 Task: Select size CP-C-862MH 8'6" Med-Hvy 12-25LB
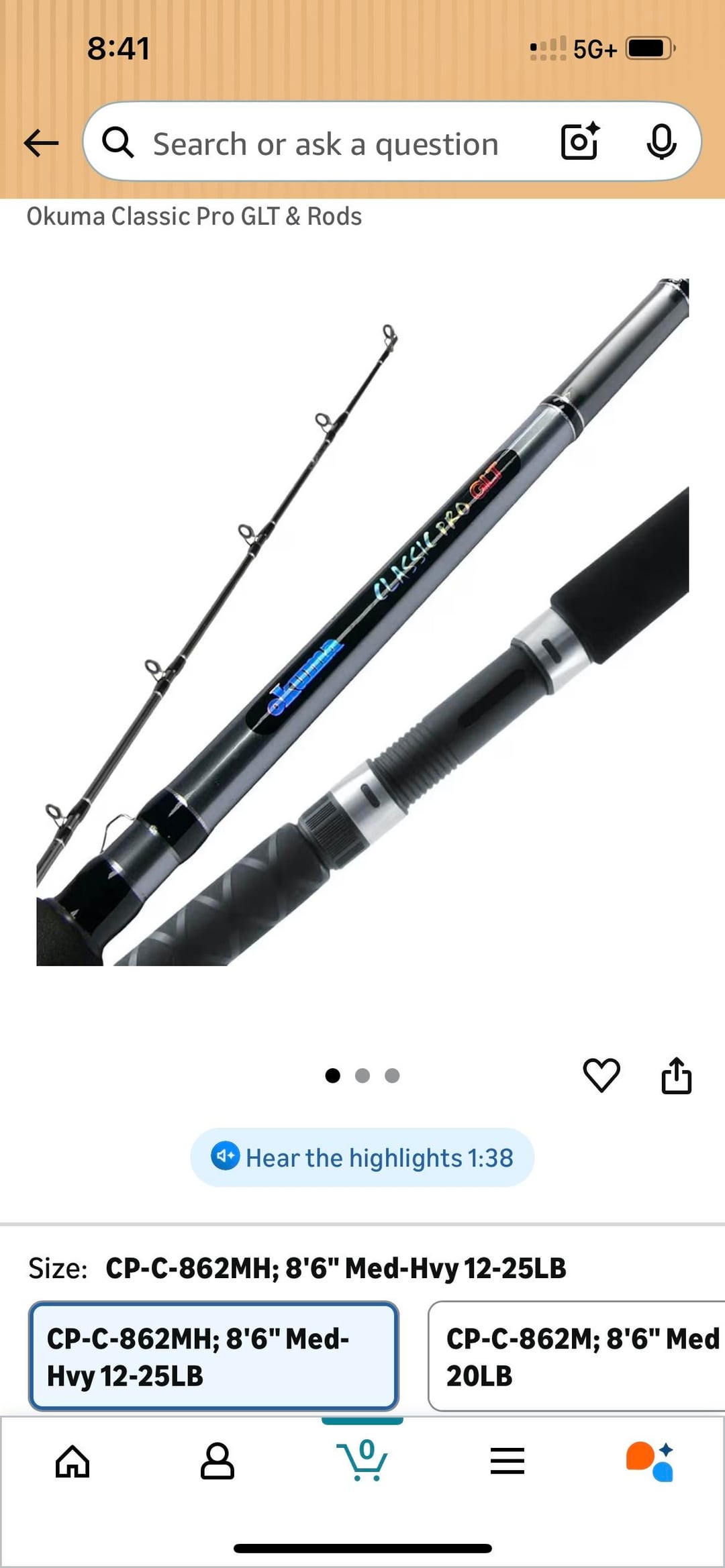point(213,1356)
